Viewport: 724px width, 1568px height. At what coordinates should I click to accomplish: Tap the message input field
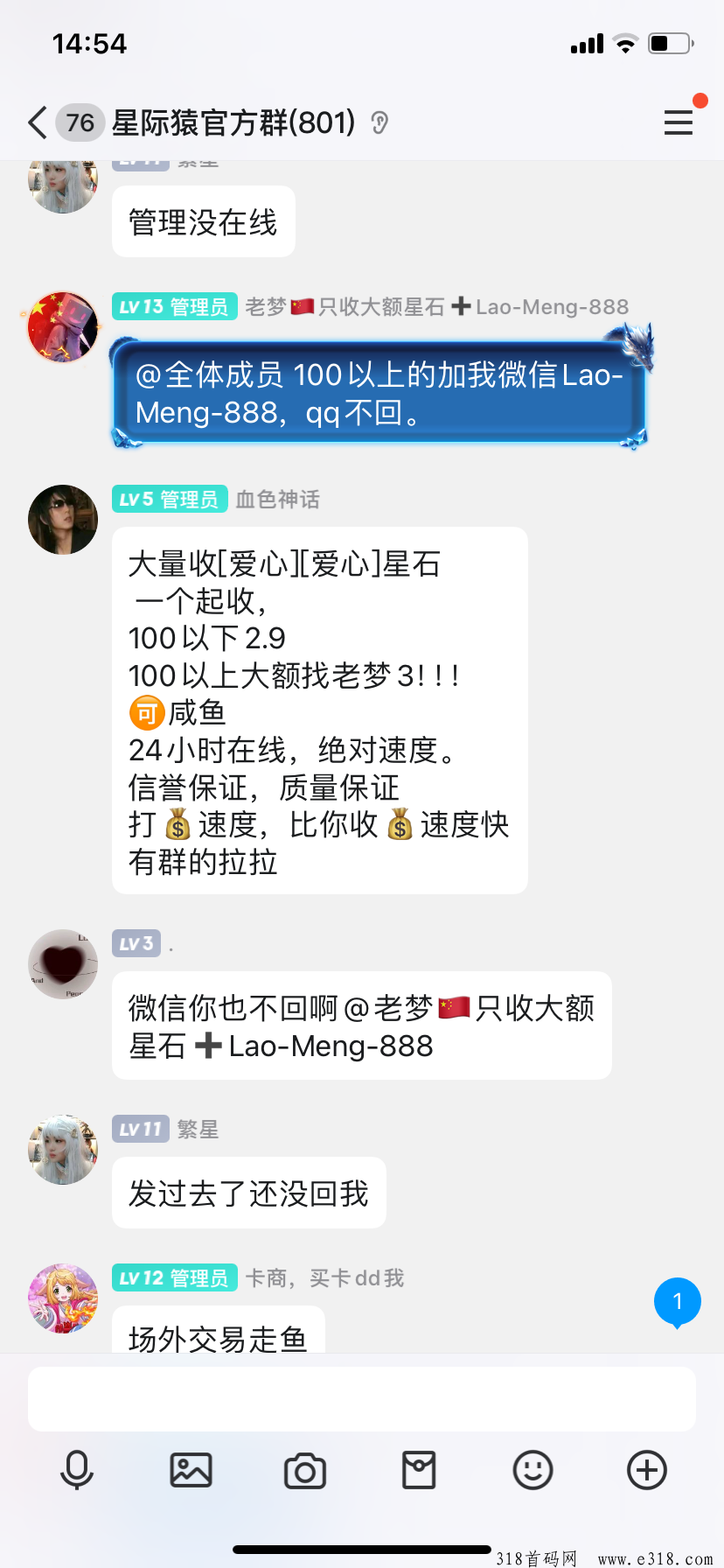pyautogui.click(x=362, y=1398)
